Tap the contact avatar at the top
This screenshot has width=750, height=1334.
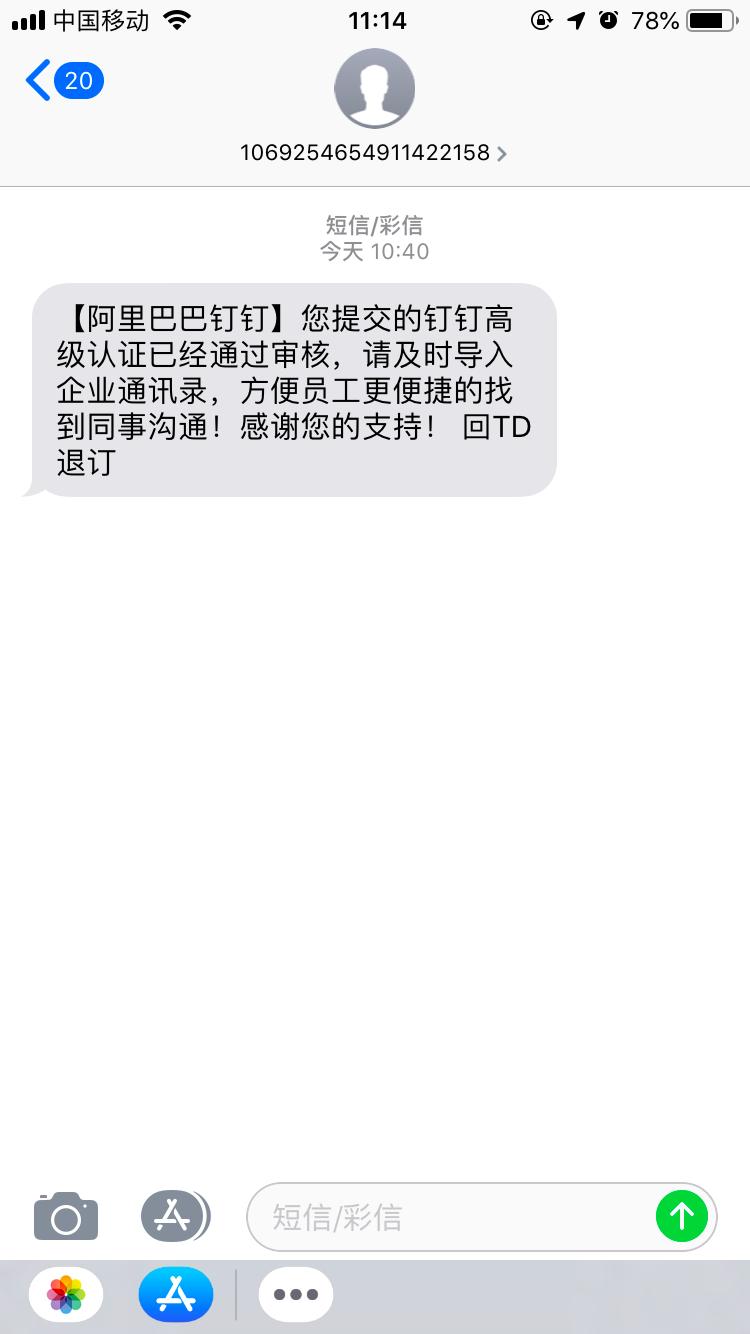(374, 88)
